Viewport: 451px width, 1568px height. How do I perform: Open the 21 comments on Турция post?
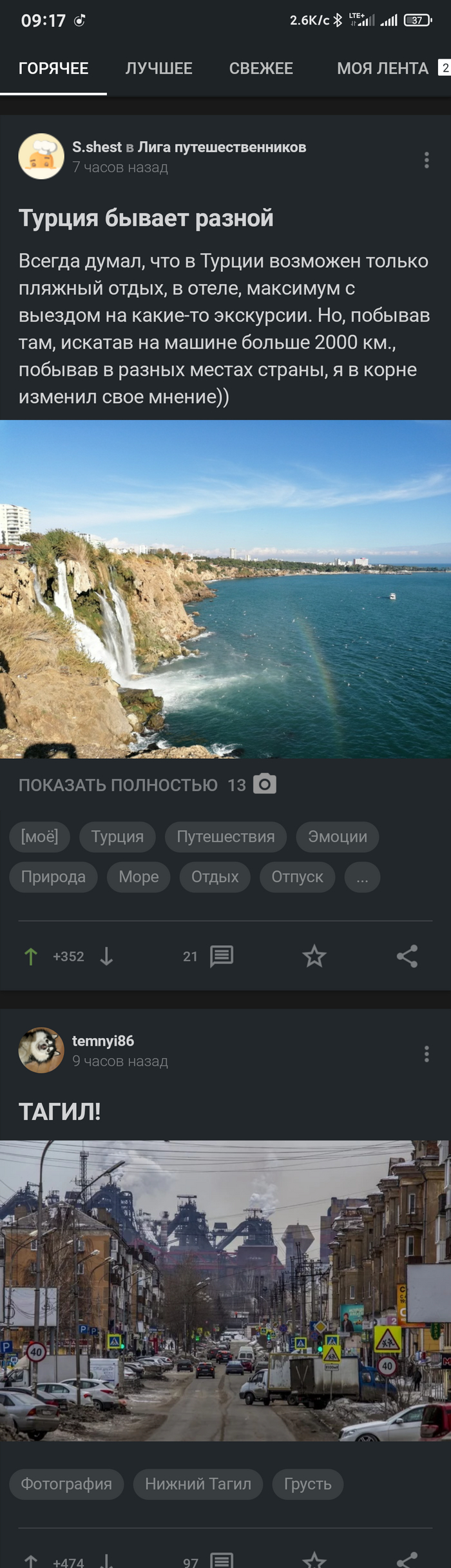[221, 956]
